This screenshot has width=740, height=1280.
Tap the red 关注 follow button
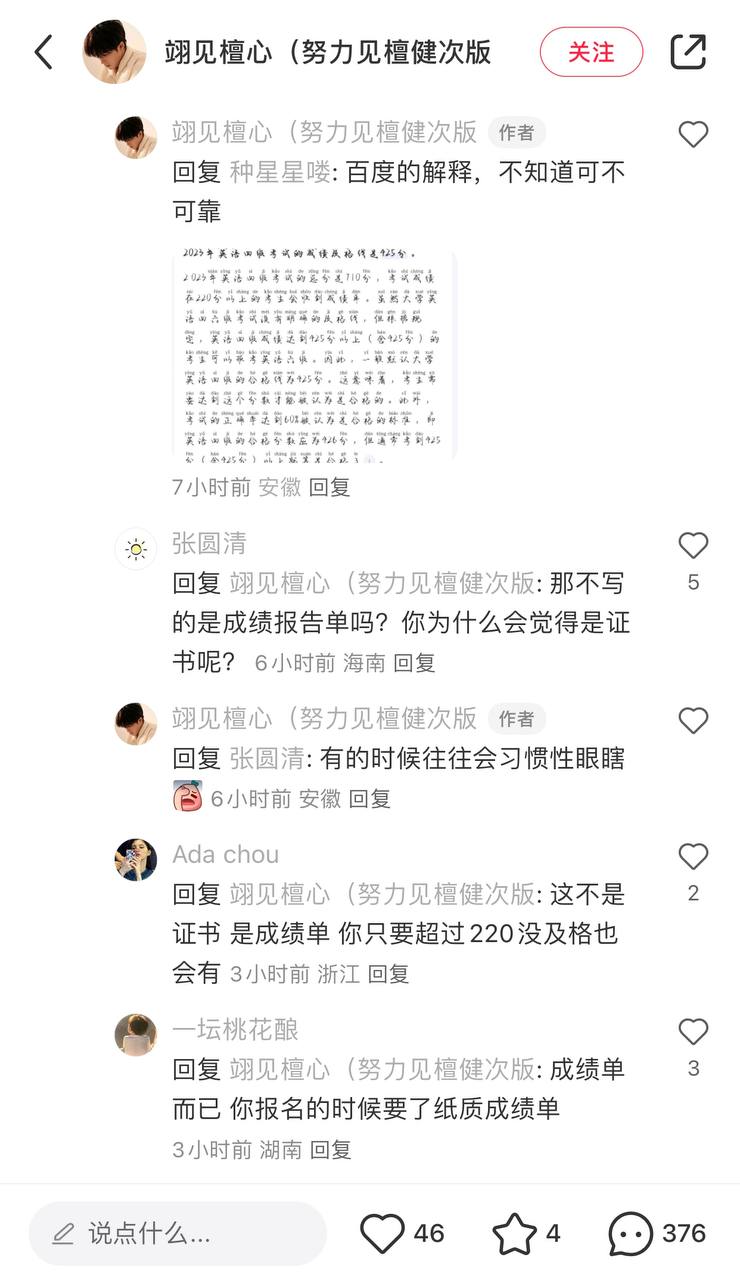(591, 52)
